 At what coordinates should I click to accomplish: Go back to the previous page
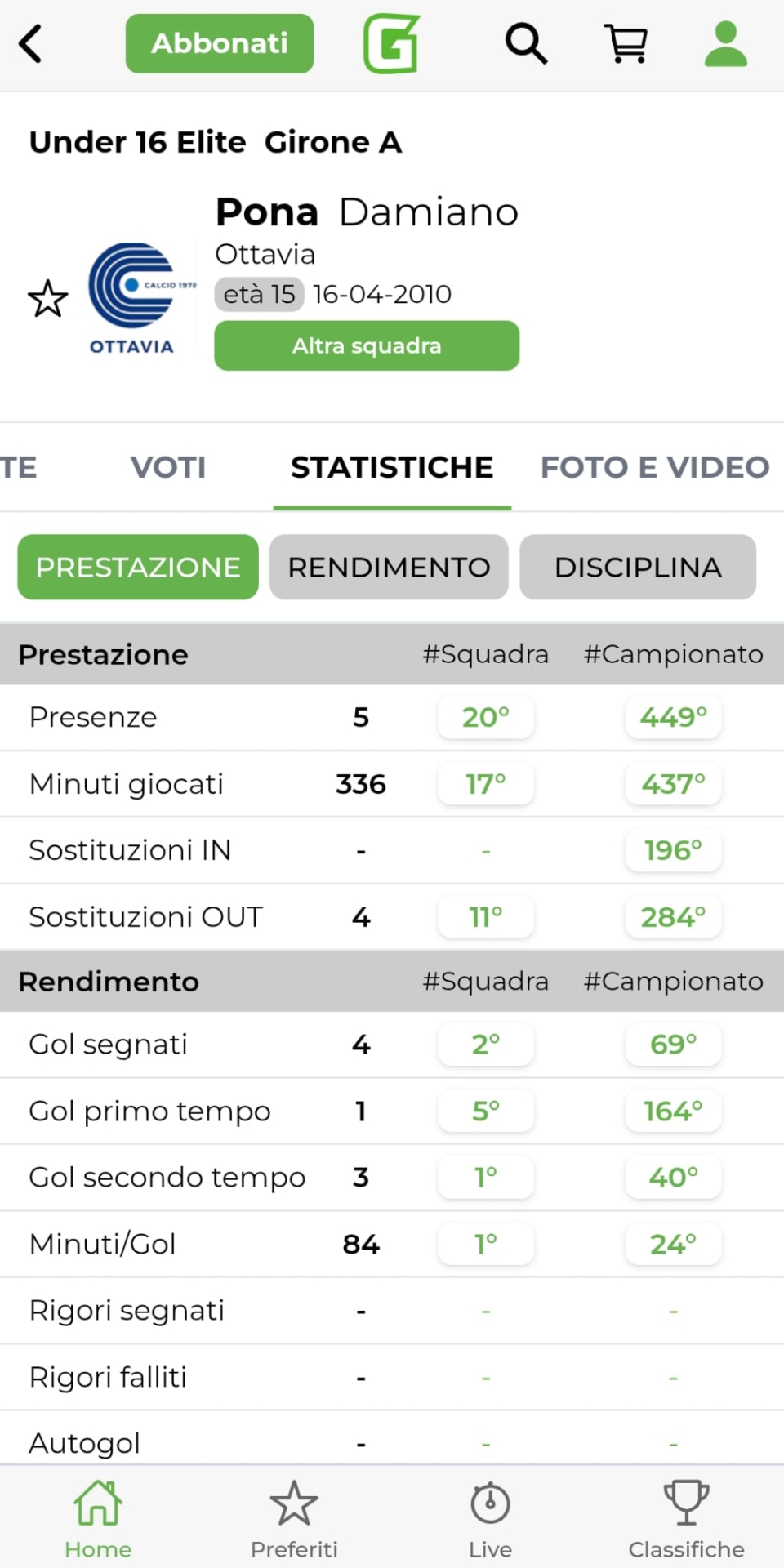pos(31,44)
